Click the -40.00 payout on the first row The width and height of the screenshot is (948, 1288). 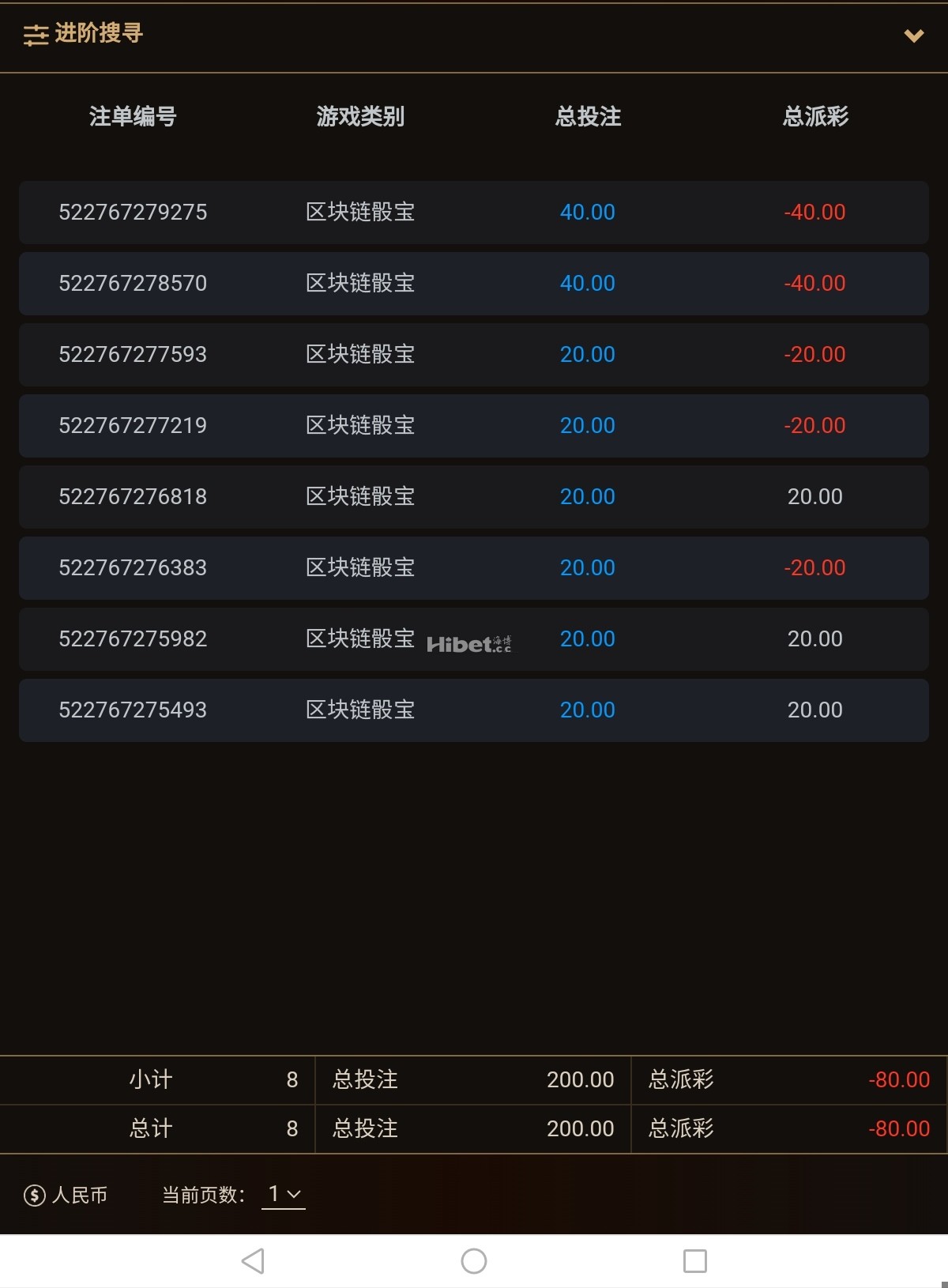(814, 213)
